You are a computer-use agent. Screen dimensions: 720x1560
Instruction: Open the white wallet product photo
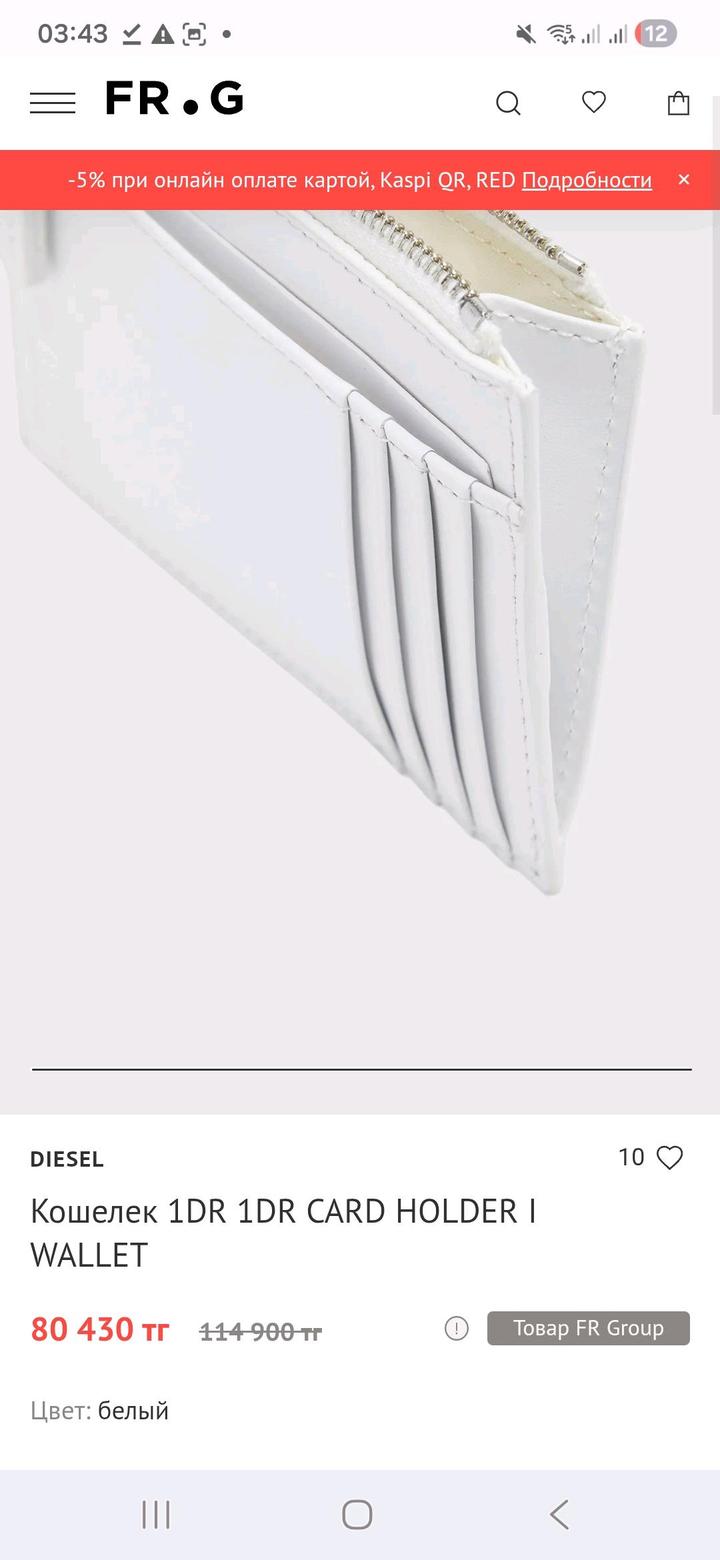[360, 600]
